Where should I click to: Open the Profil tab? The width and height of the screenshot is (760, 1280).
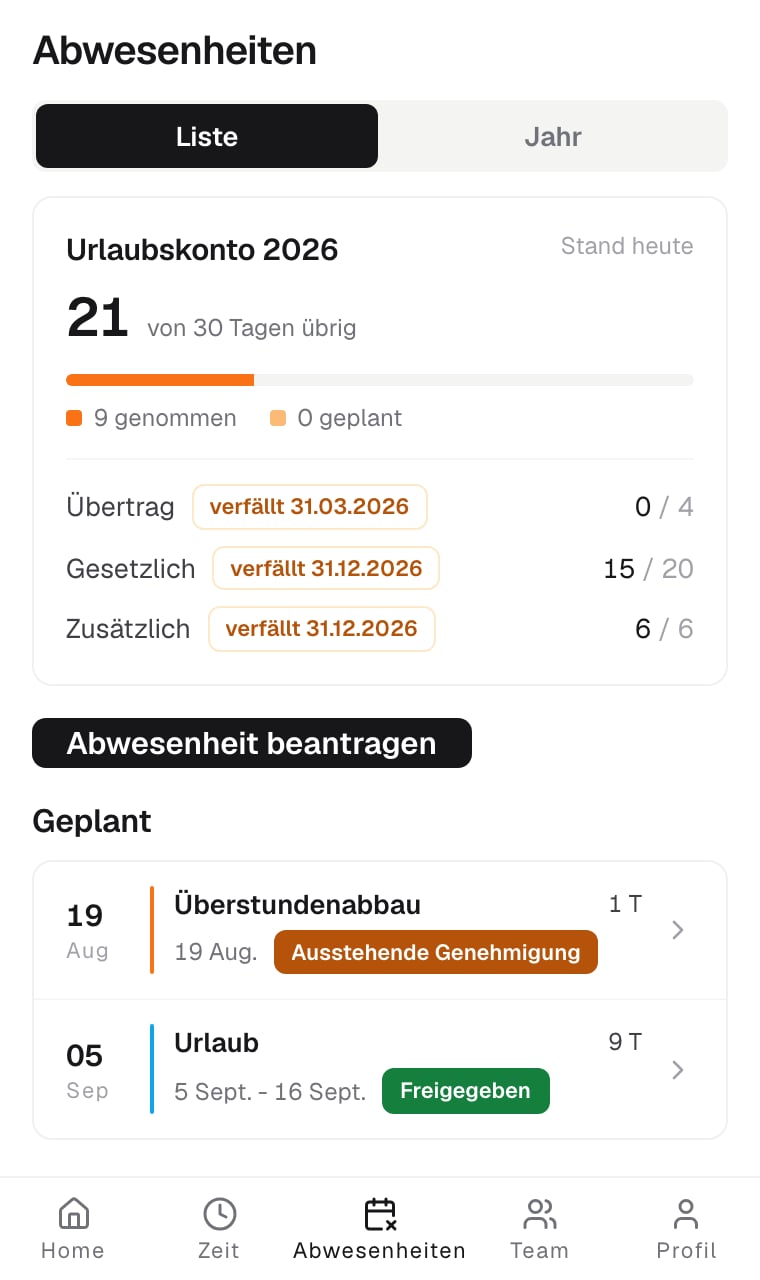coord(686,1229)
